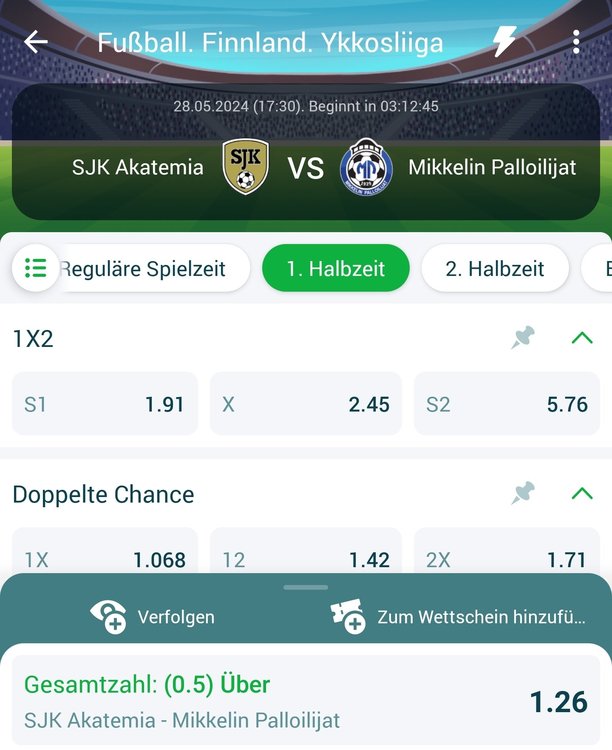The height and width of the screenshot is (750, 612).
Task: Pick 12 odds 1.42
Action: pos(305,556)
